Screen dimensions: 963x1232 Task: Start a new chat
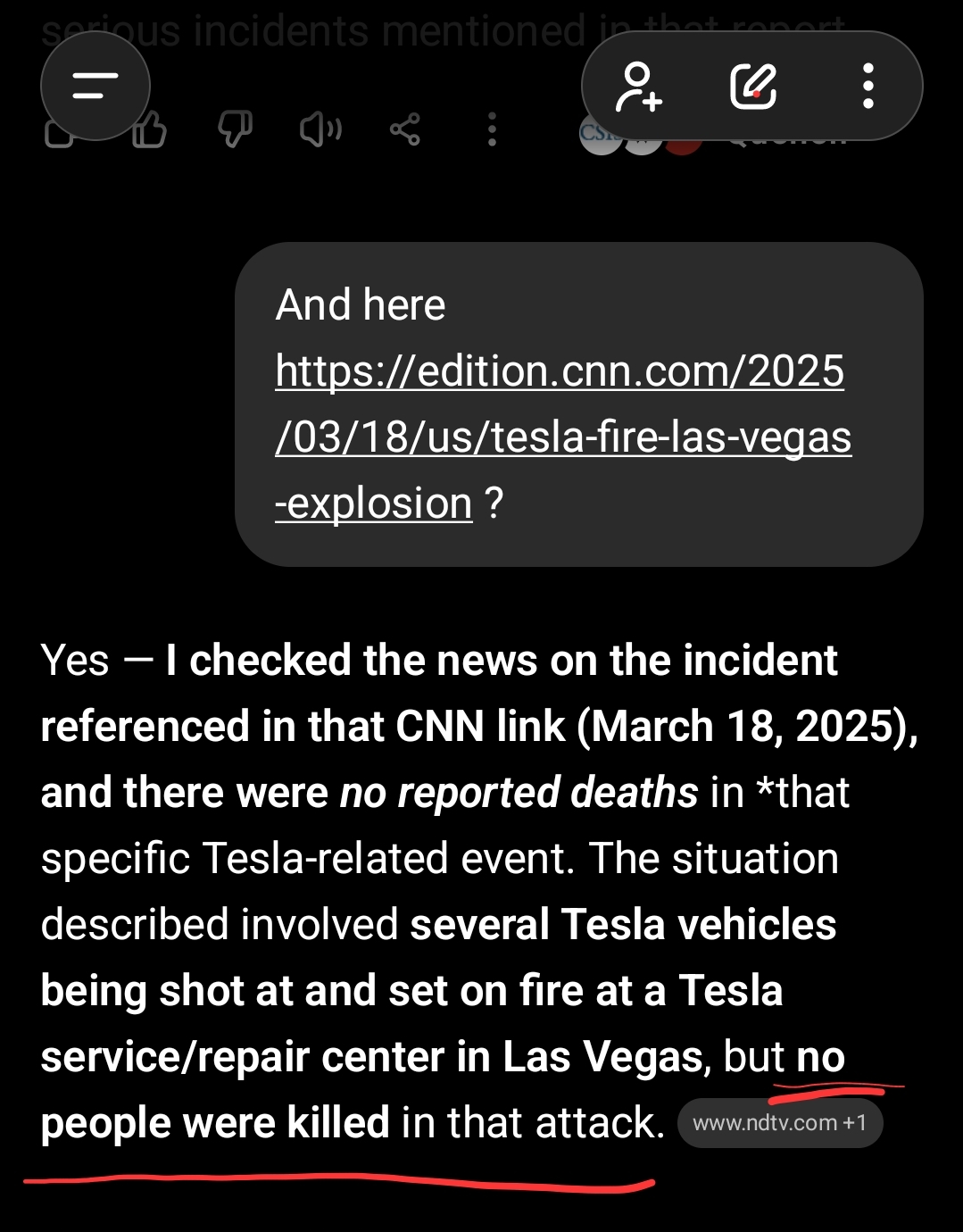(x=753, y=87)
